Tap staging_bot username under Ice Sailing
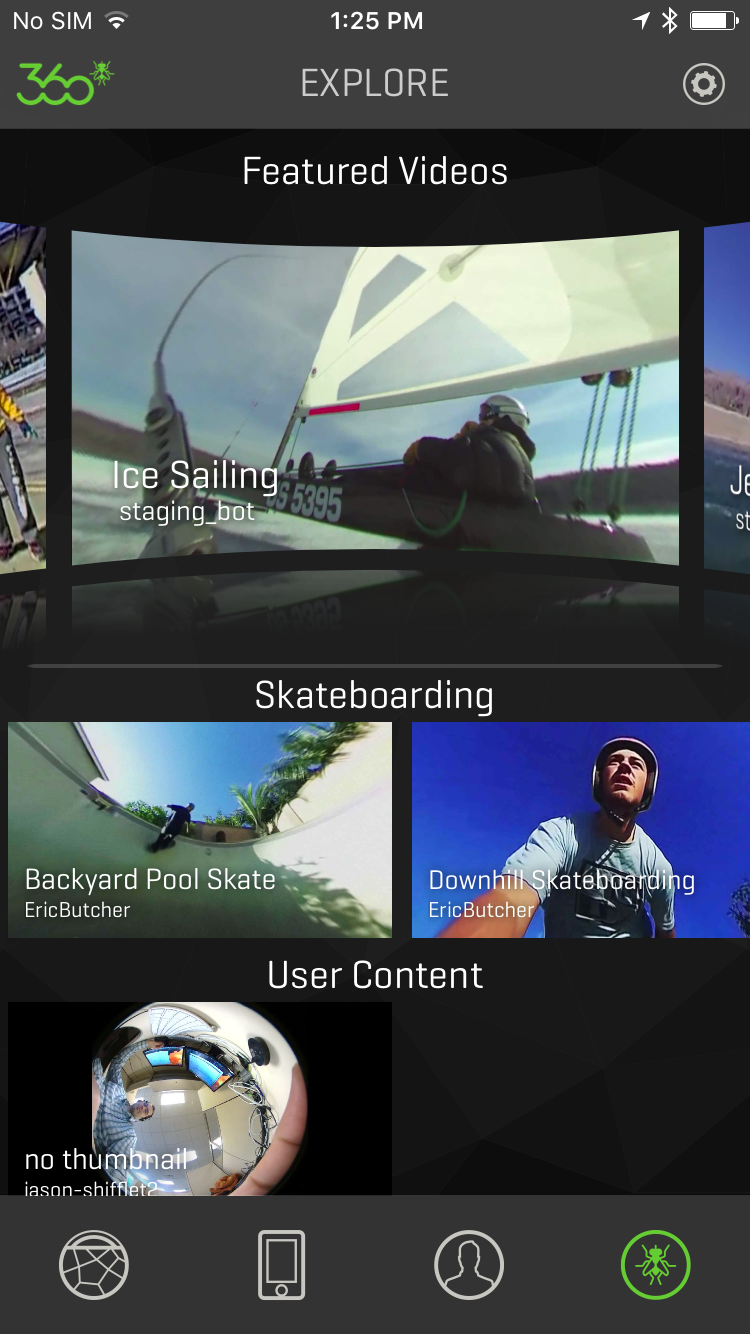This screenshot has height=1334, width=750. [x=186, y=512]
